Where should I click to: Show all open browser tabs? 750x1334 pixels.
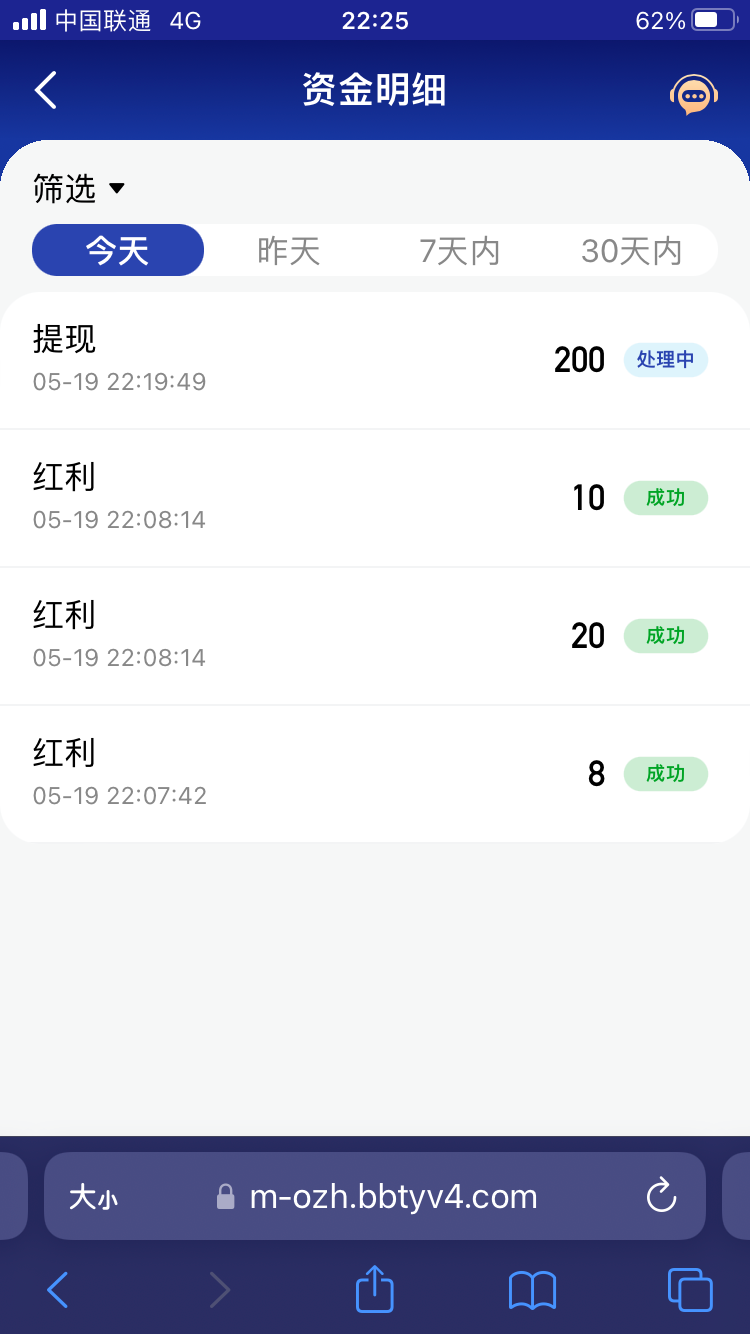tap(689, 1290)
